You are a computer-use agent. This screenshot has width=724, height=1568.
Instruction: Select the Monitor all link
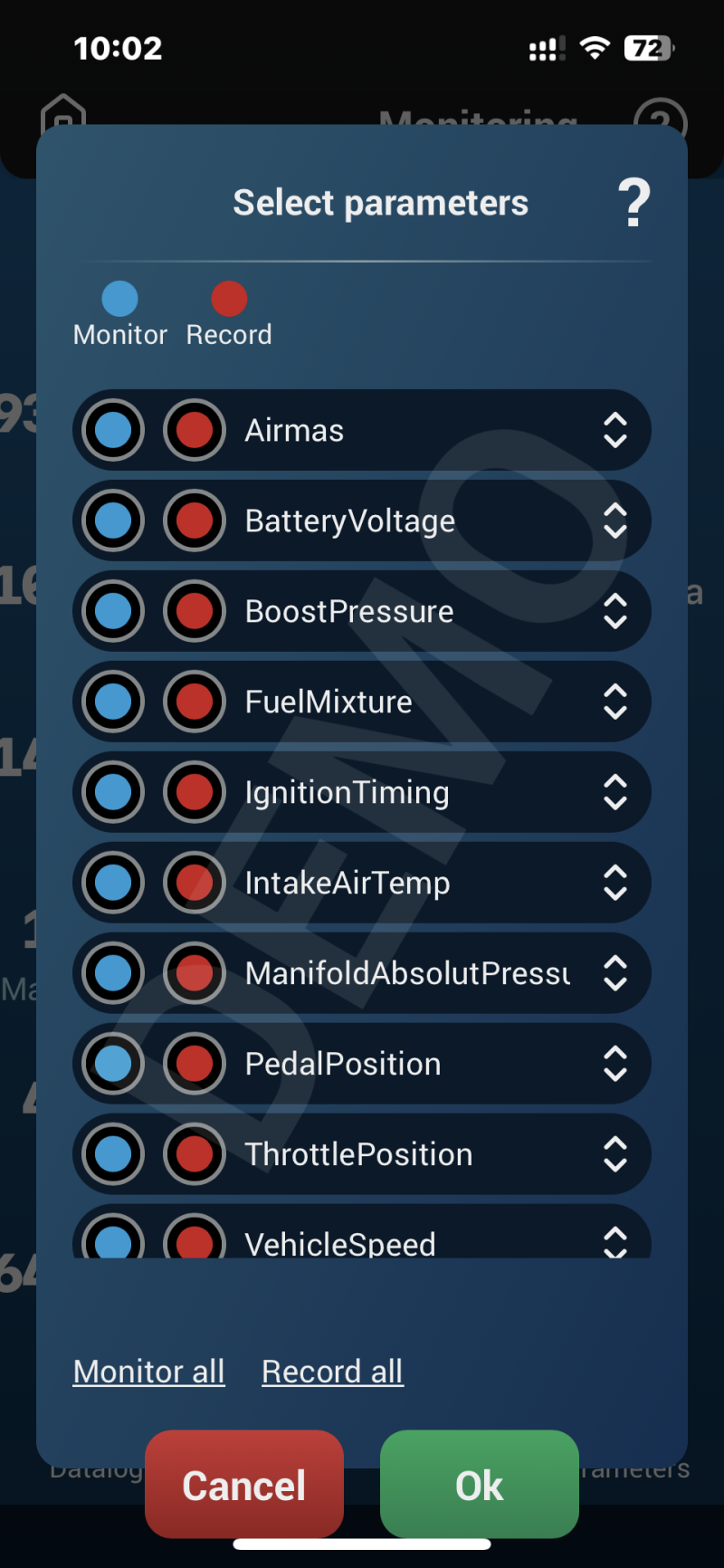click(x=149, y=1372)
